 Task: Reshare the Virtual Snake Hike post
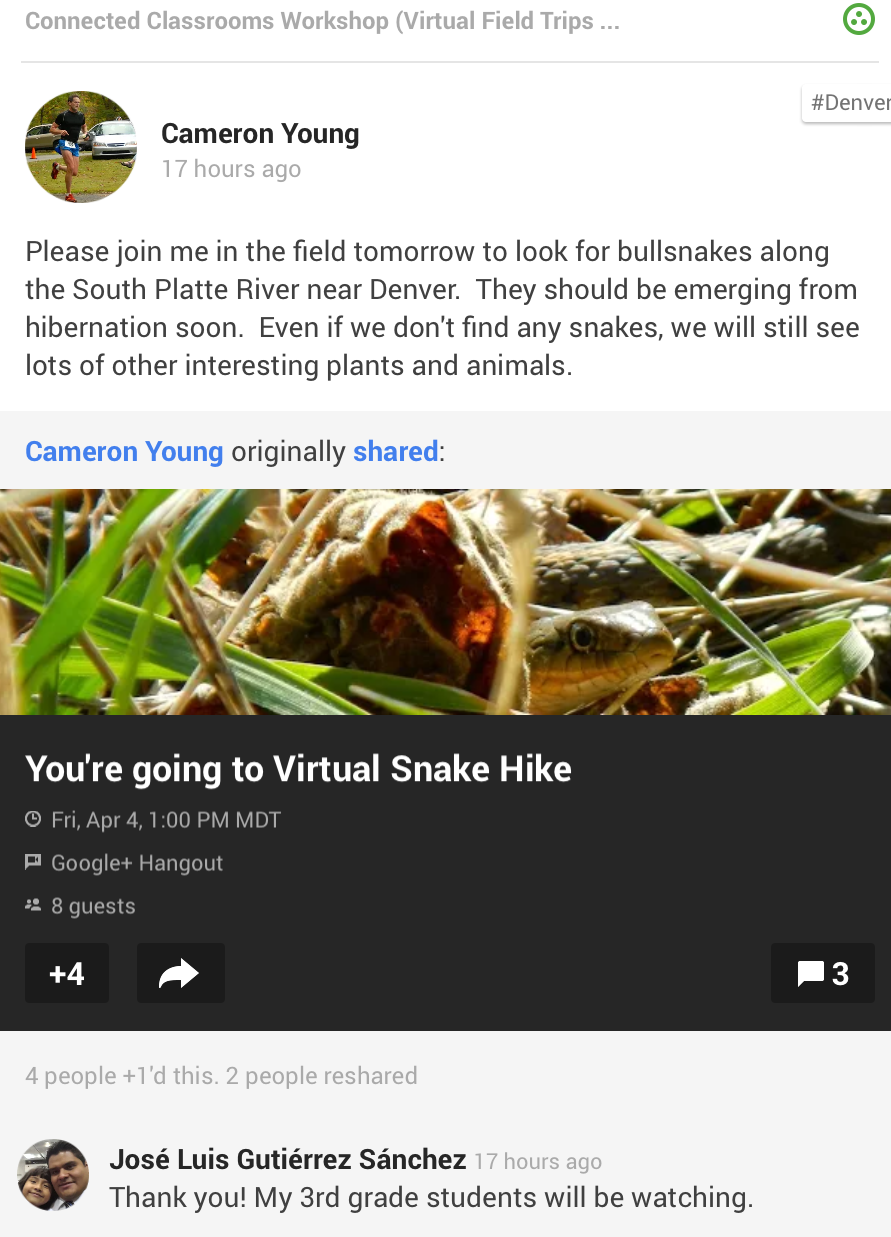click(180, 973)
